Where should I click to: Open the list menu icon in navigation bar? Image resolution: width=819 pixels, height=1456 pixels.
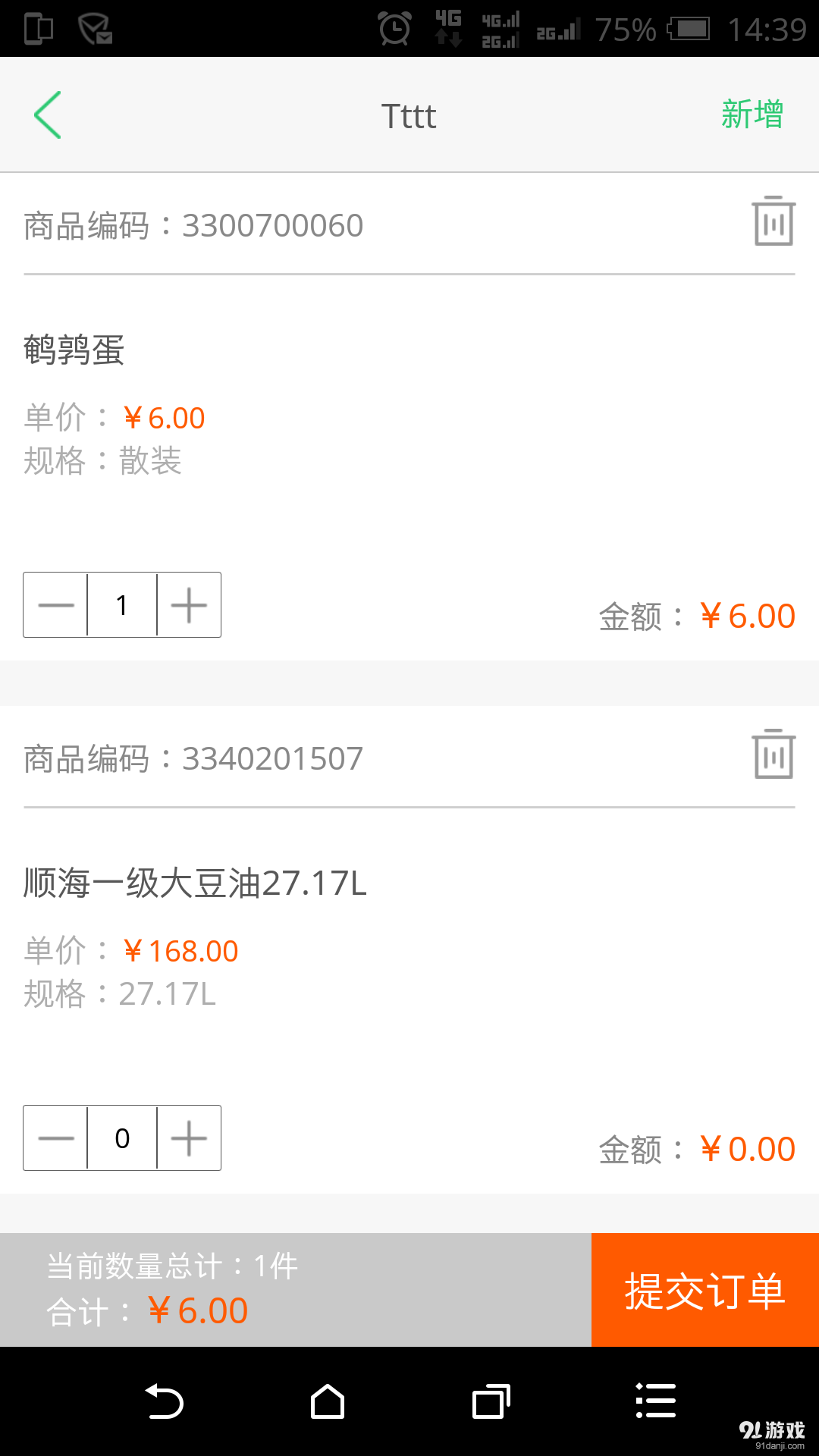coord(655,1401)
